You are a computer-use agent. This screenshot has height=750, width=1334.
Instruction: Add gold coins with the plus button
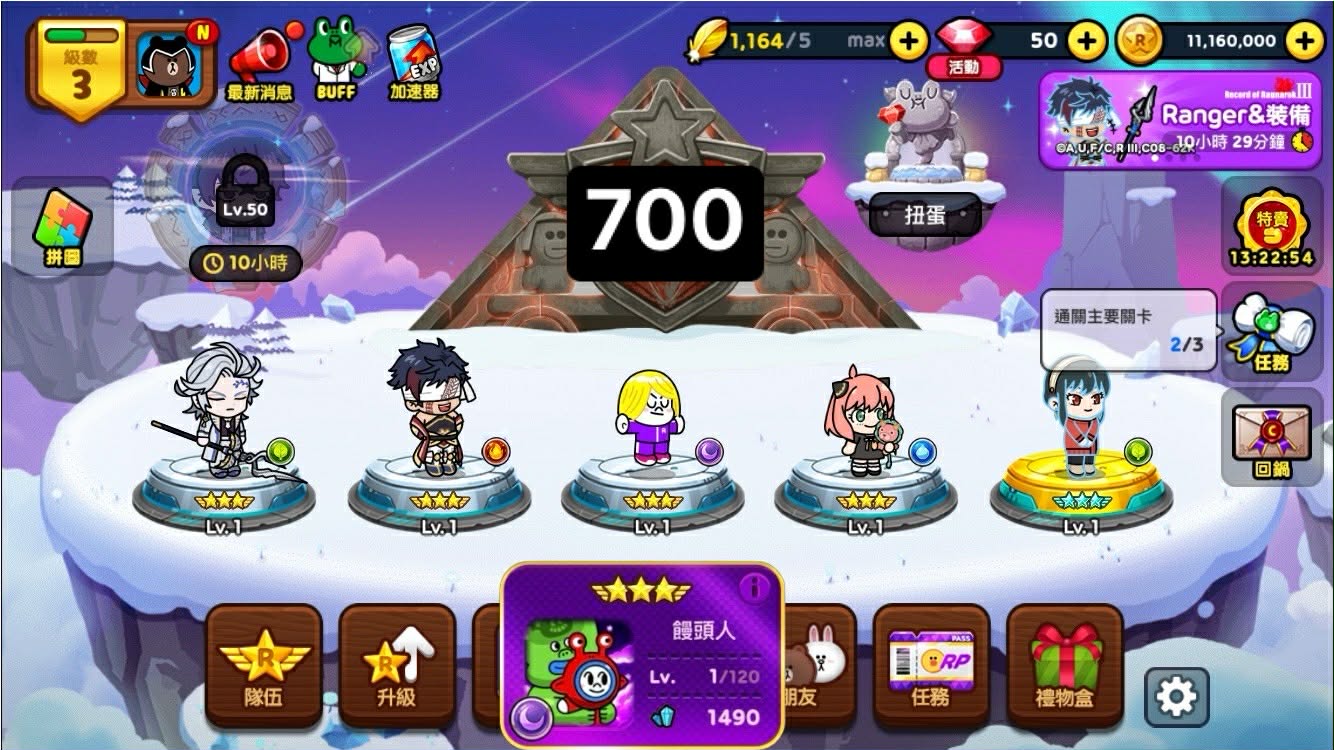1304,41
